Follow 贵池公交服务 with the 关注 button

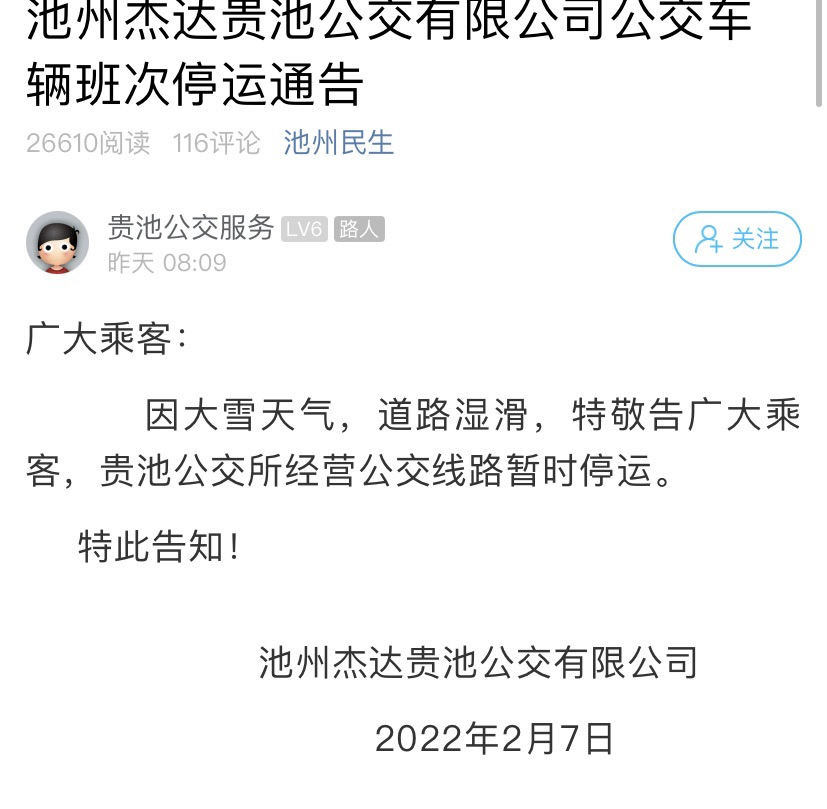point(737,239)
